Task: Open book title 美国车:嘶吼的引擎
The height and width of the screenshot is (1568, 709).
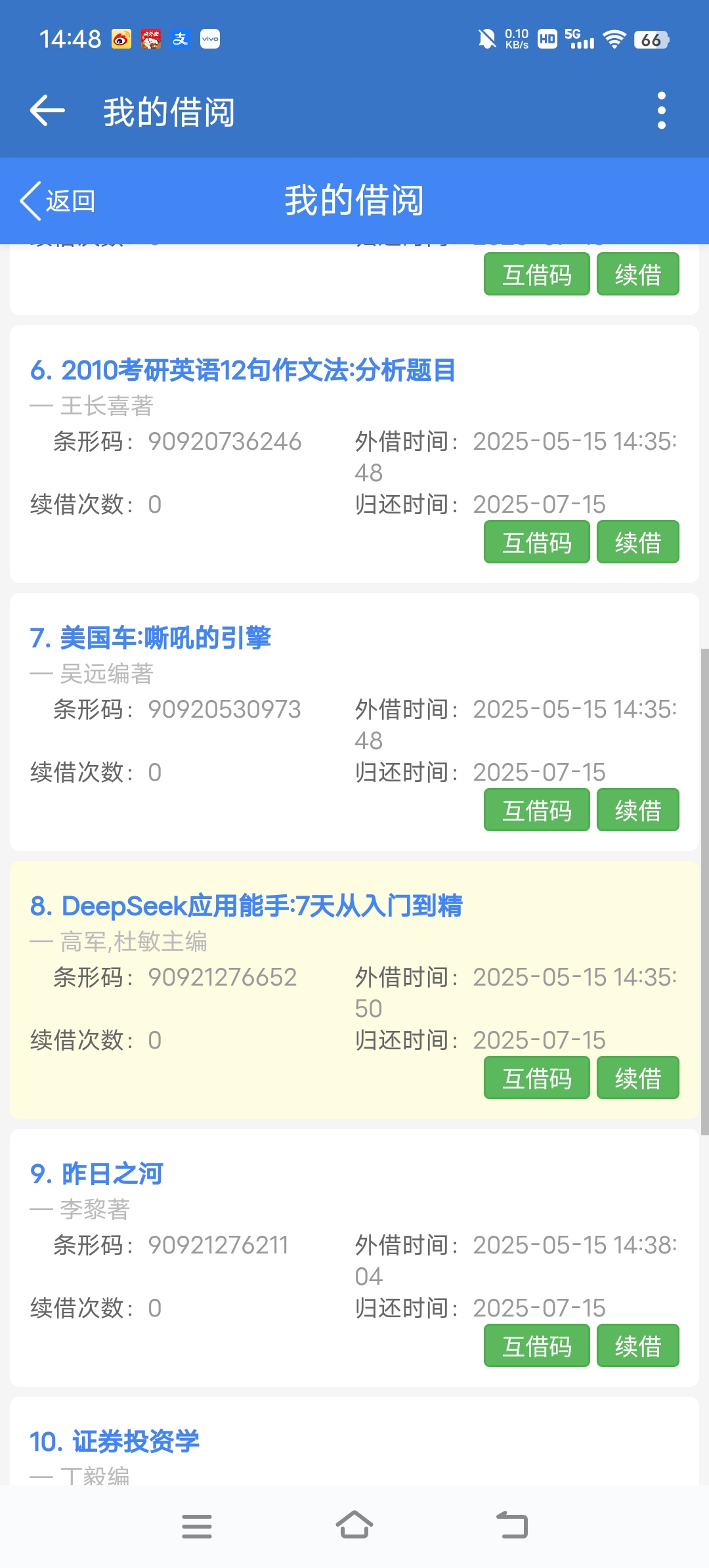Action: click(x=150, y=638)
